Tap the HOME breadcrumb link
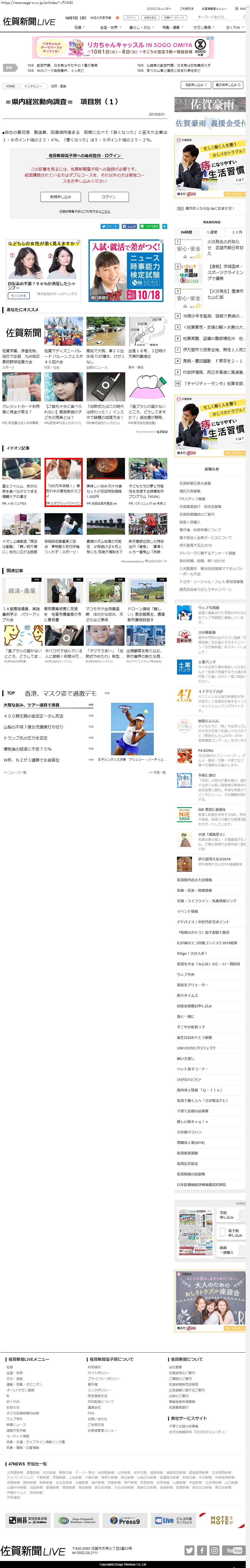250x1568 pixels. point(10,86)
